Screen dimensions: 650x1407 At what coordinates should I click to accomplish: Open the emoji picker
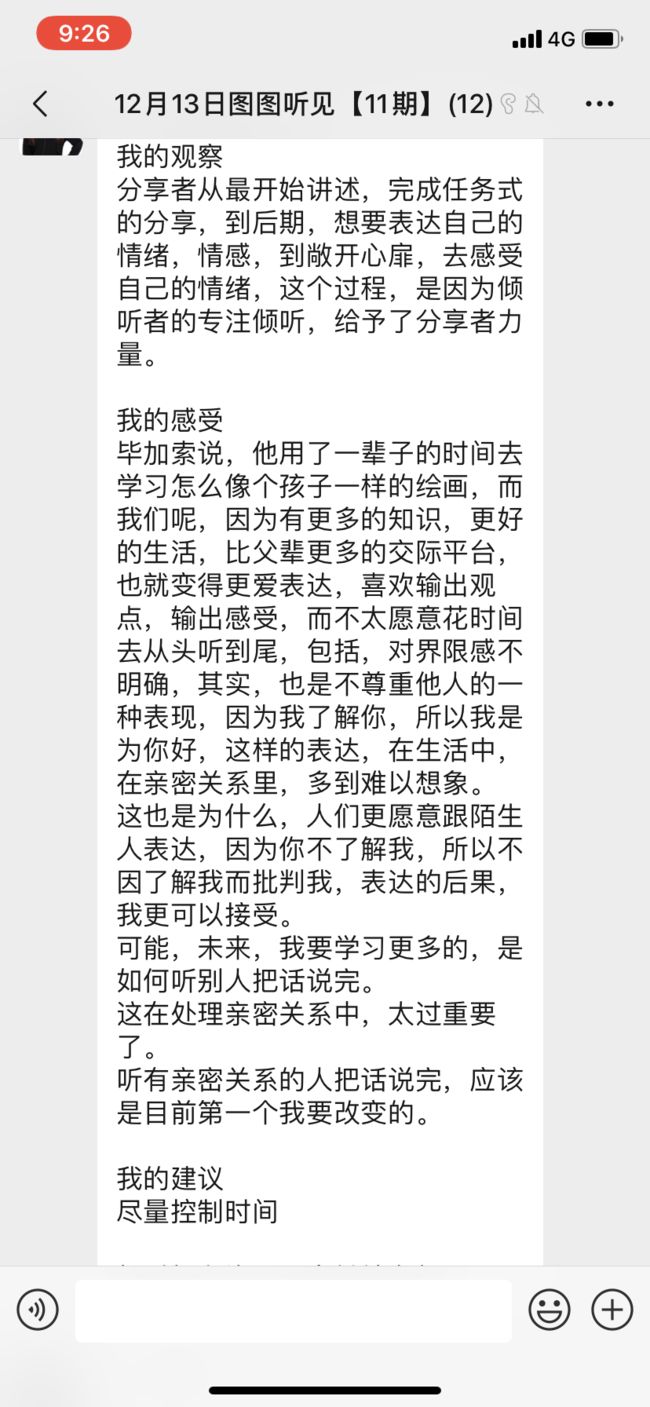tap(549, 1309)
